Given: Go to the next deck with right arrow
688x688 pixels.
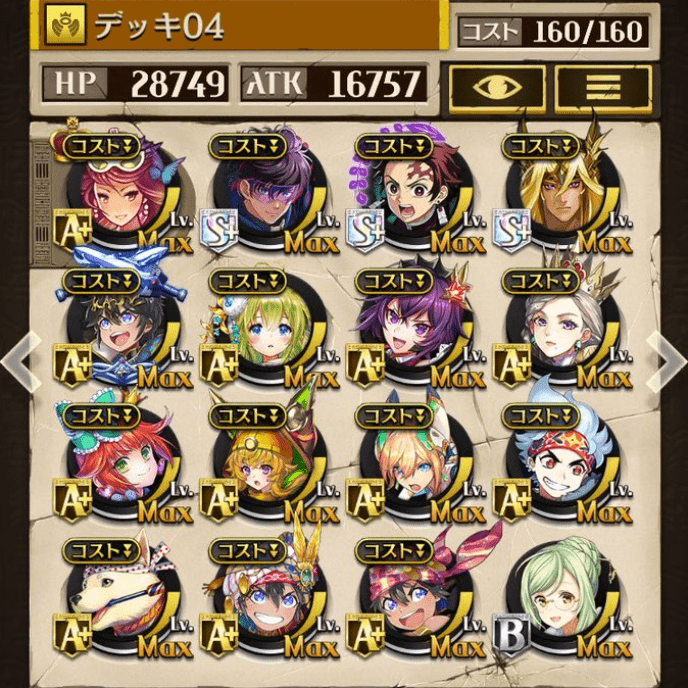Looking at the screenshot, I should click(x=668, y=362).
